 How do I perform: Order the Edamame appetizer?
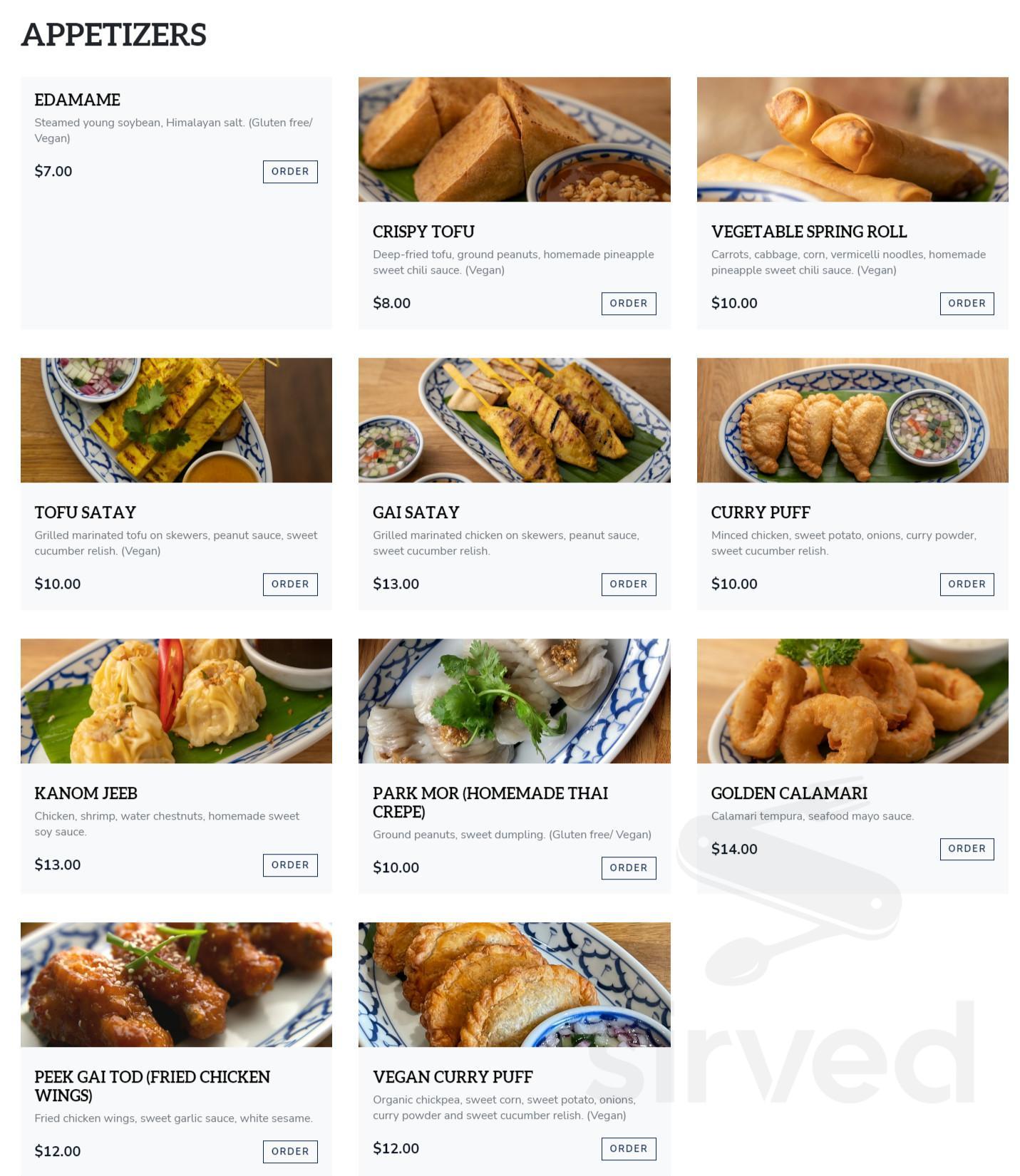(289, 171)
